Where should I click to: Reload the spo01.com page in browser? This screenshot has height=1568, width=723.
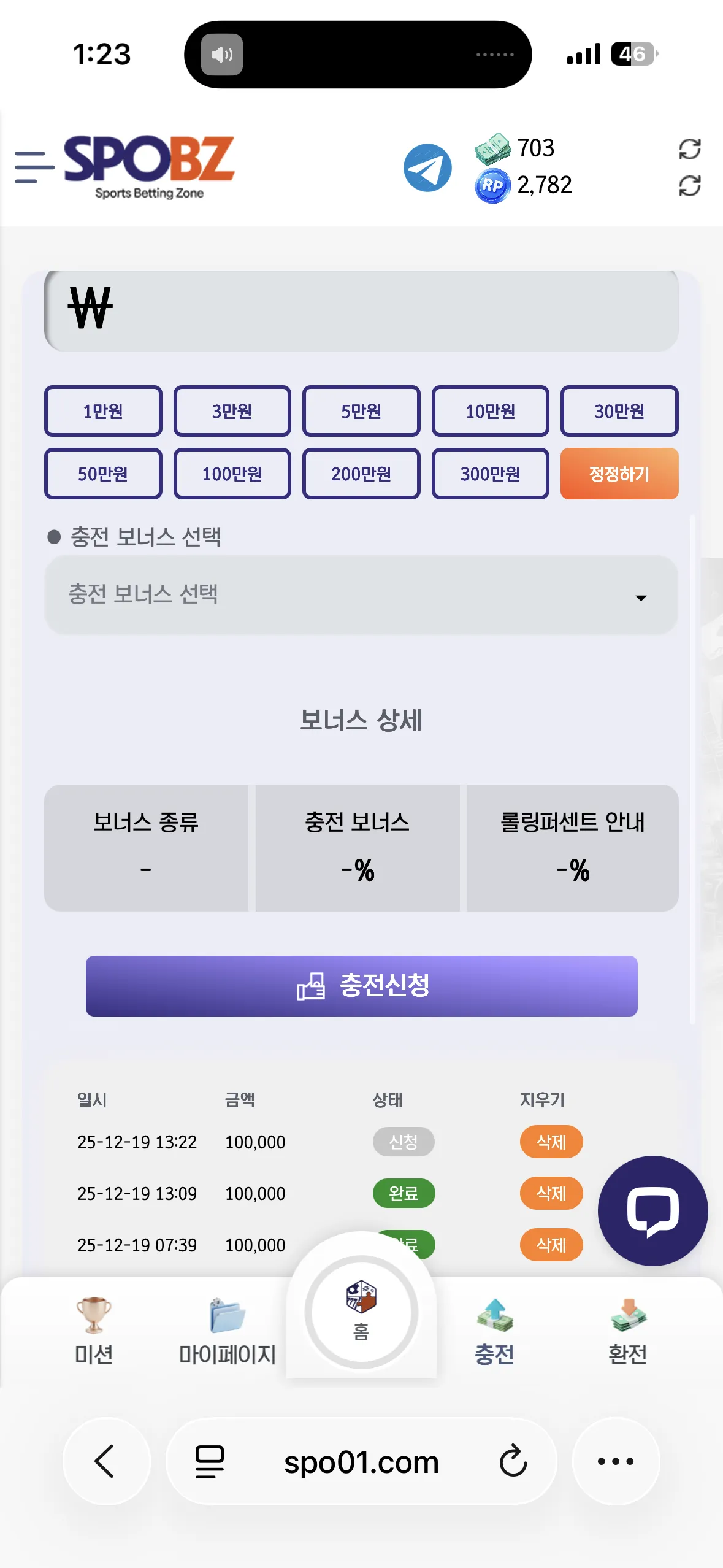(x=513, y=1461)
